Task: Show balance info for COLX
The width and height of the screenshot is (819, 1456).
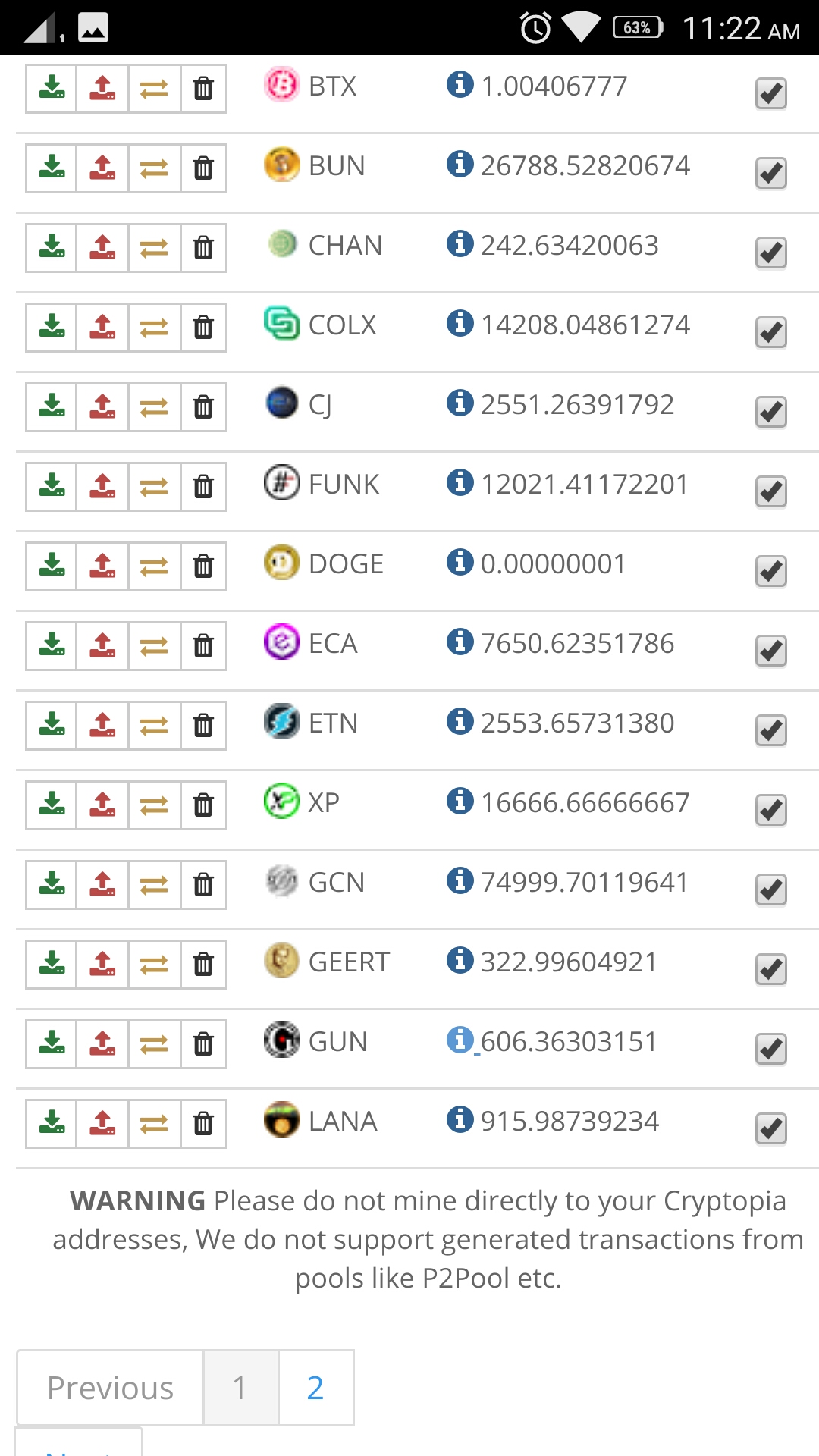Action: (x=460, y=323)
